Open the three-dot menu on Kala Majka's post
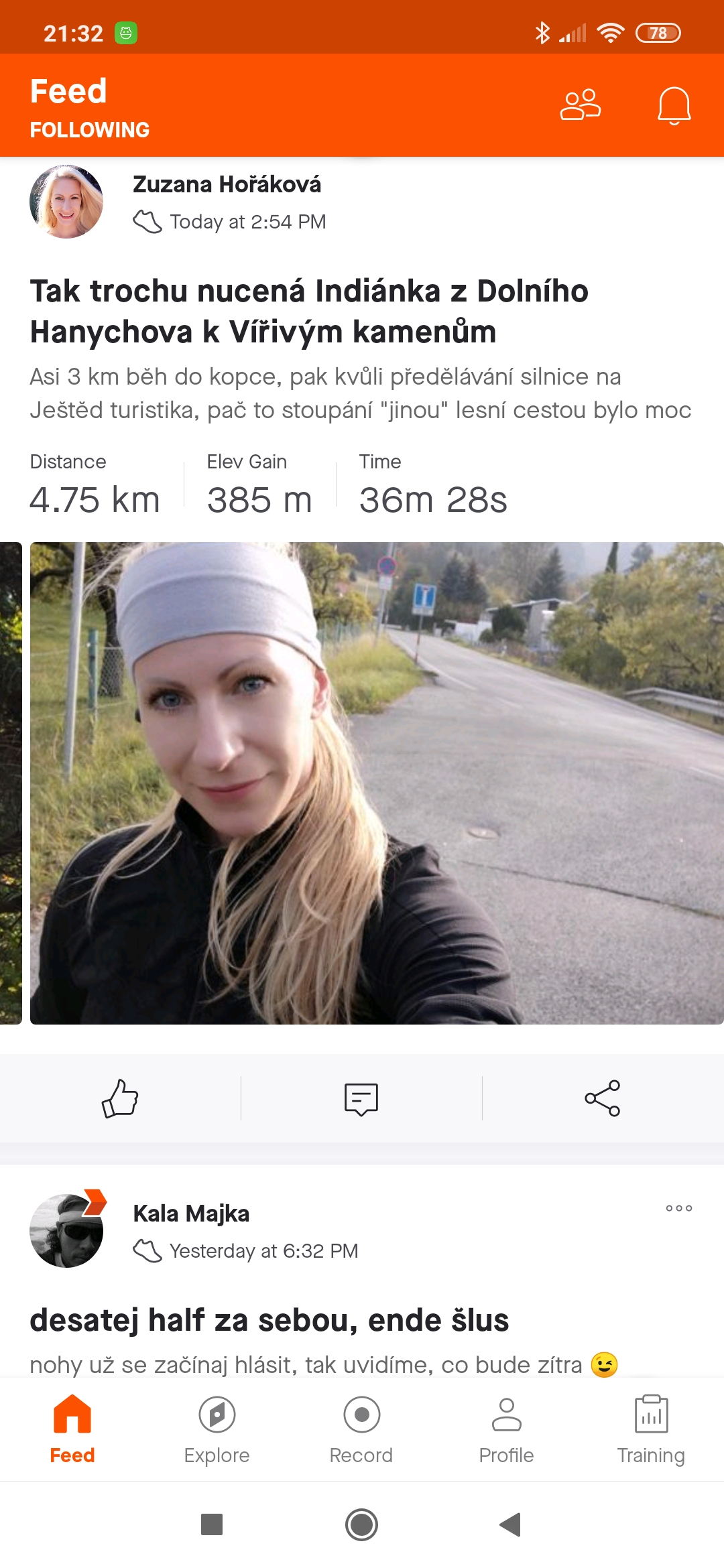 click(679, 1208)
